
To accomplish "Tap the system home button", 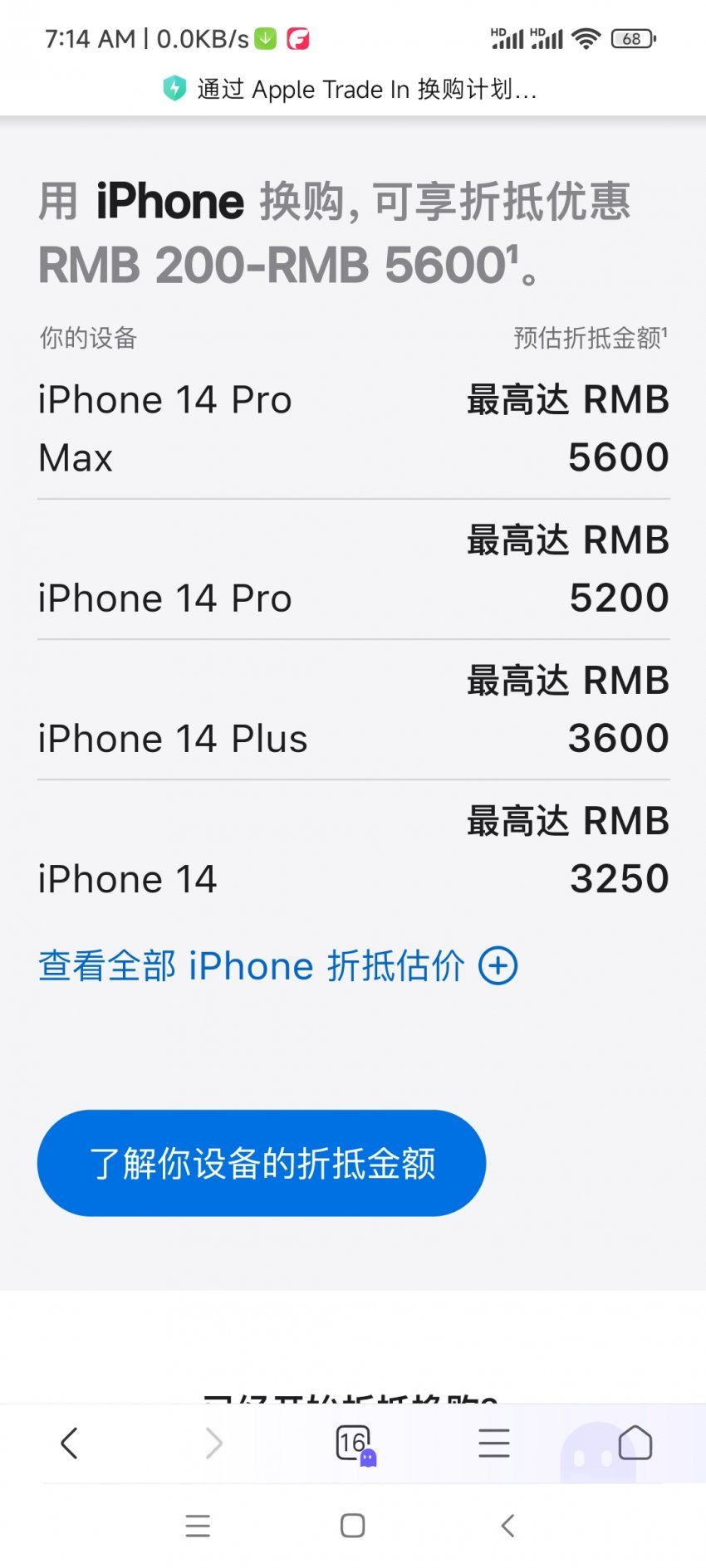I will [x=353, y=1526].
